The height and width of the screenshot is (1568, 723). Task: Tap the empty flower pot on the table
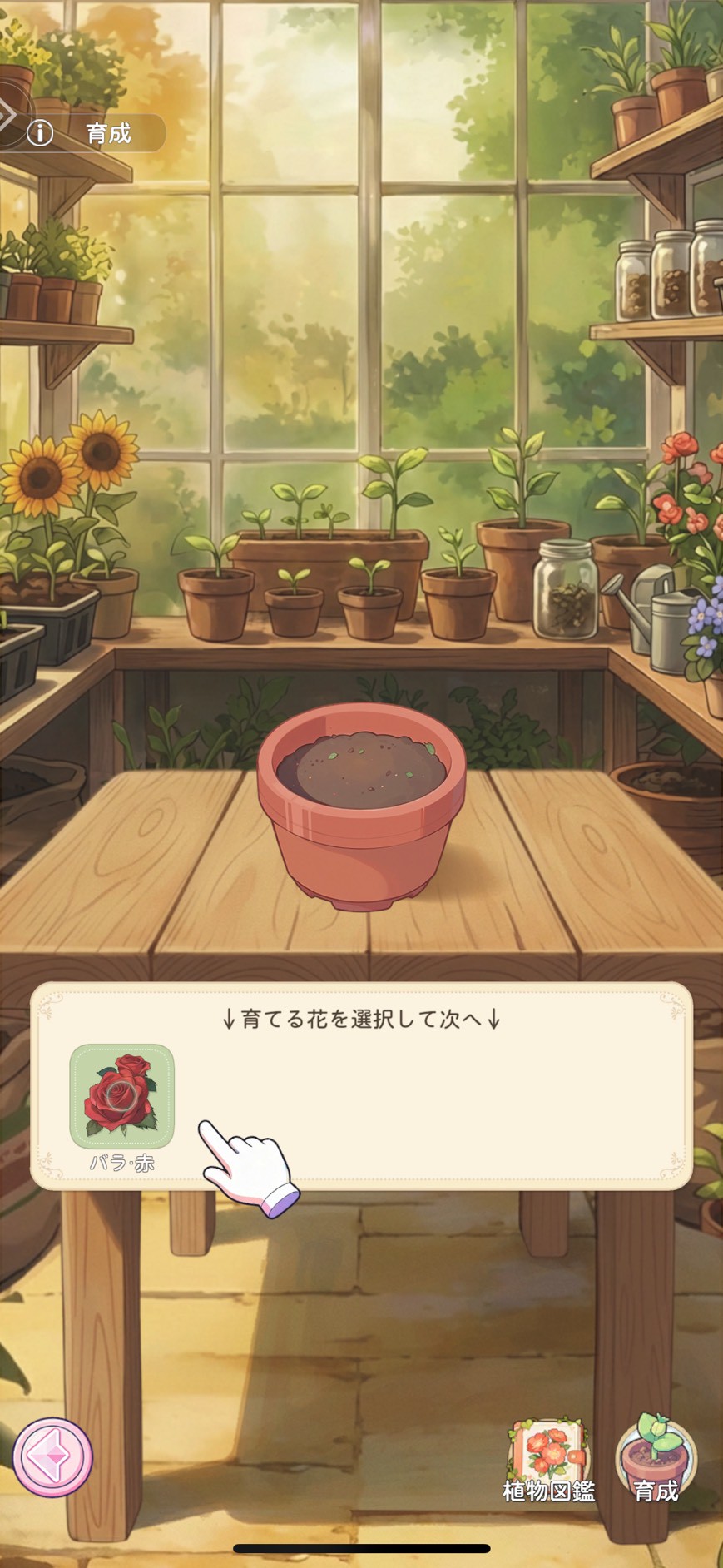[x=361, y=811]
